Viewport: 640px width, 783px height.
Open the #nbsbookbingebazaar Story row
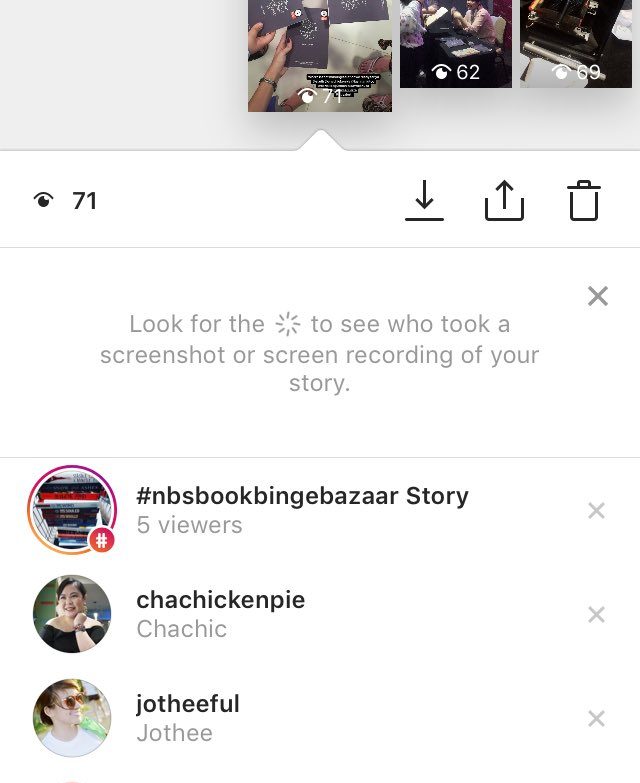302,510
